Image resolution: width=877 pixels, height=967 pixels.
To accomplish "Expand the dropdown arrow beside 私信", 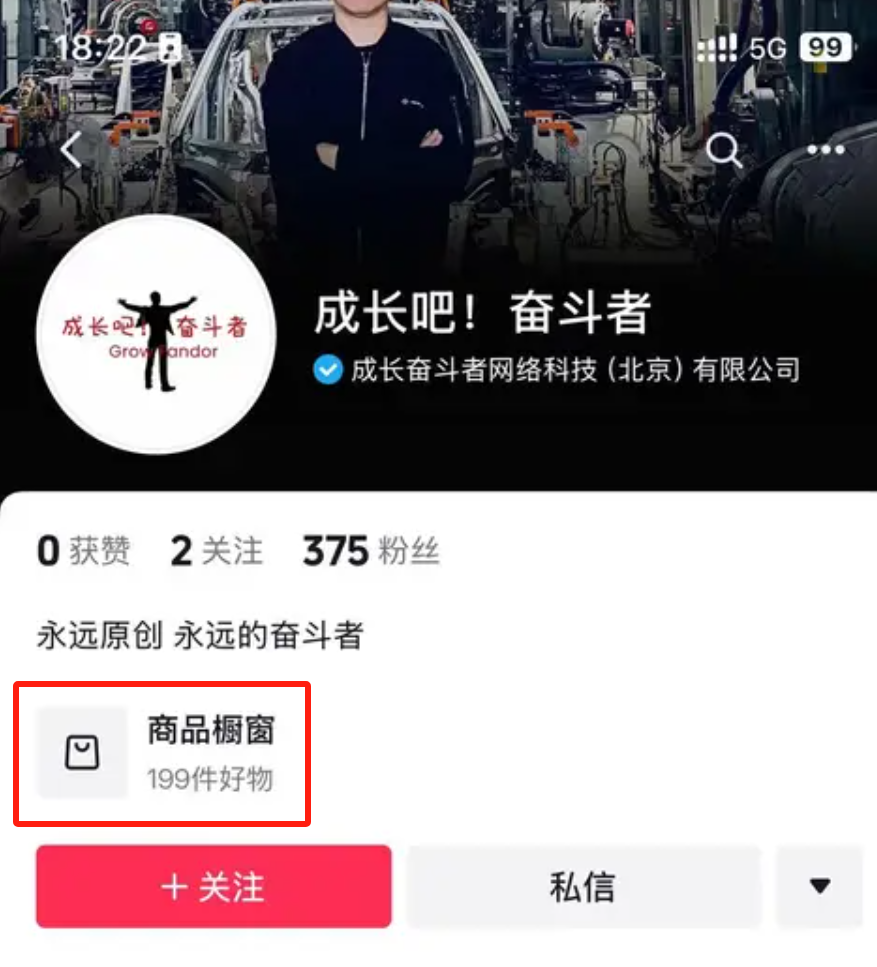I will tap(819, 887).
